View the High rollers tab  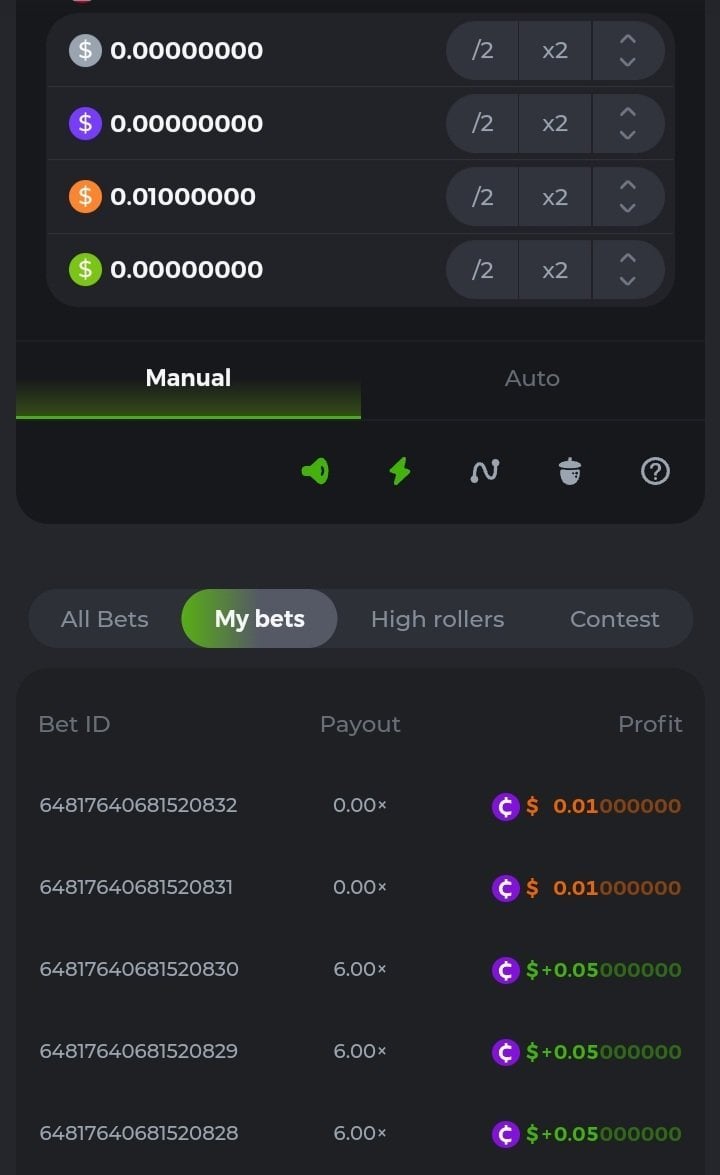click(437, 619)
